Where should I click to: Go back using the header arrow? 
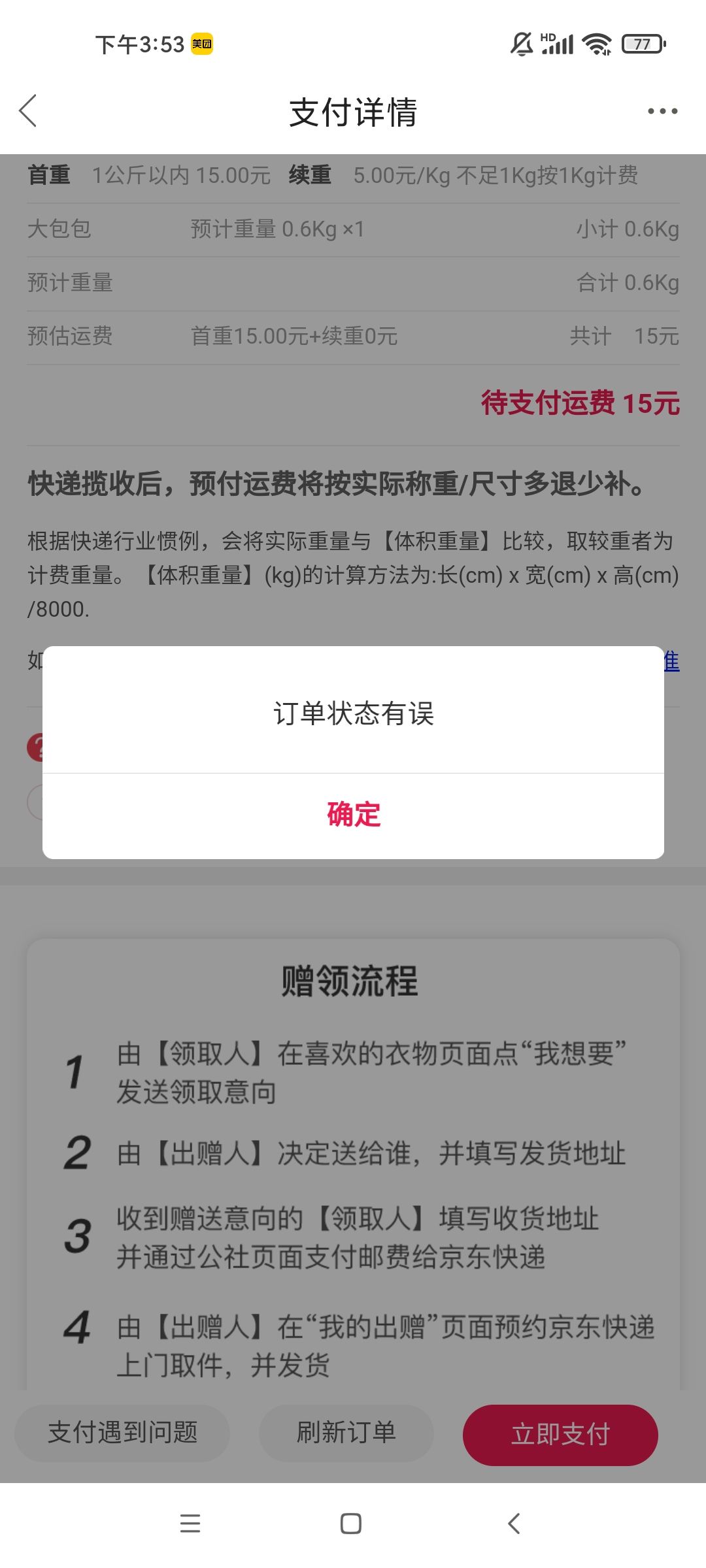(28, 111)
